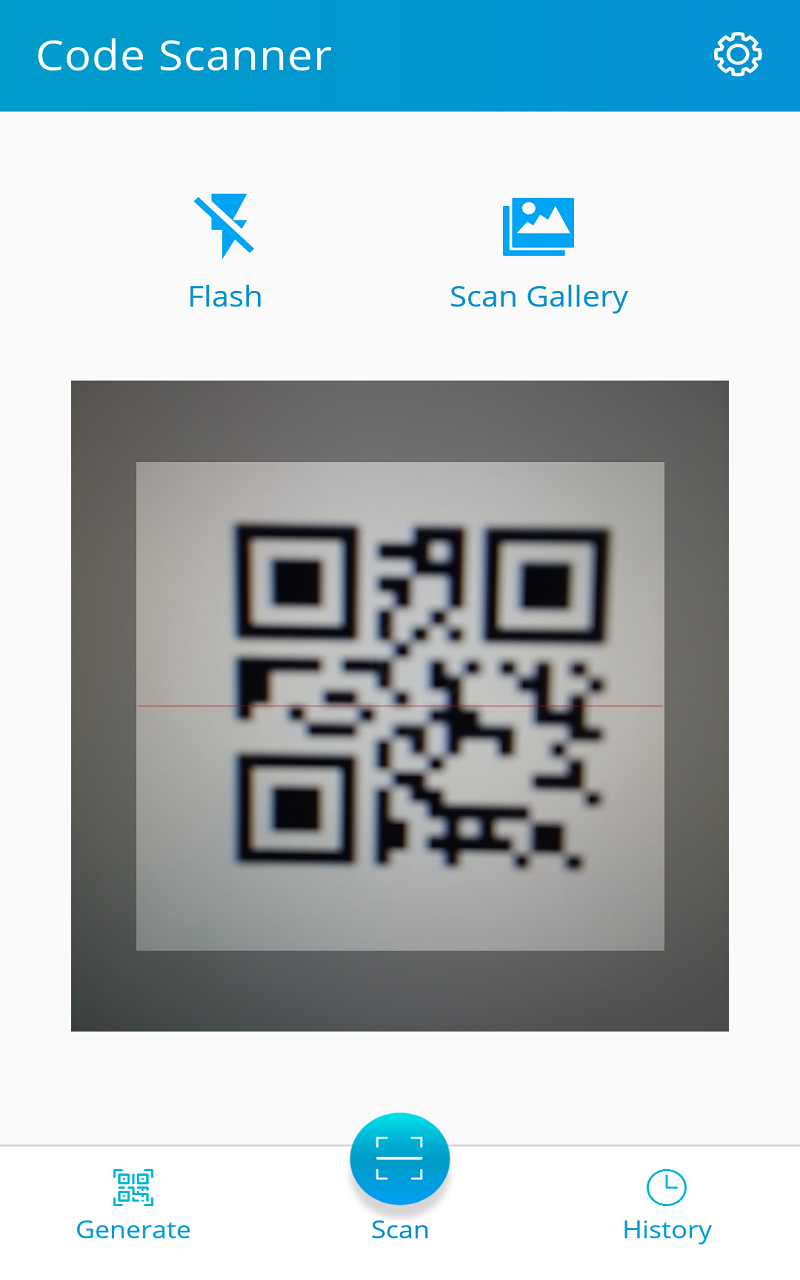Switch to the Scan tab
The height and width of the screenshot is (1280, 800).
tap(400, 1180)
